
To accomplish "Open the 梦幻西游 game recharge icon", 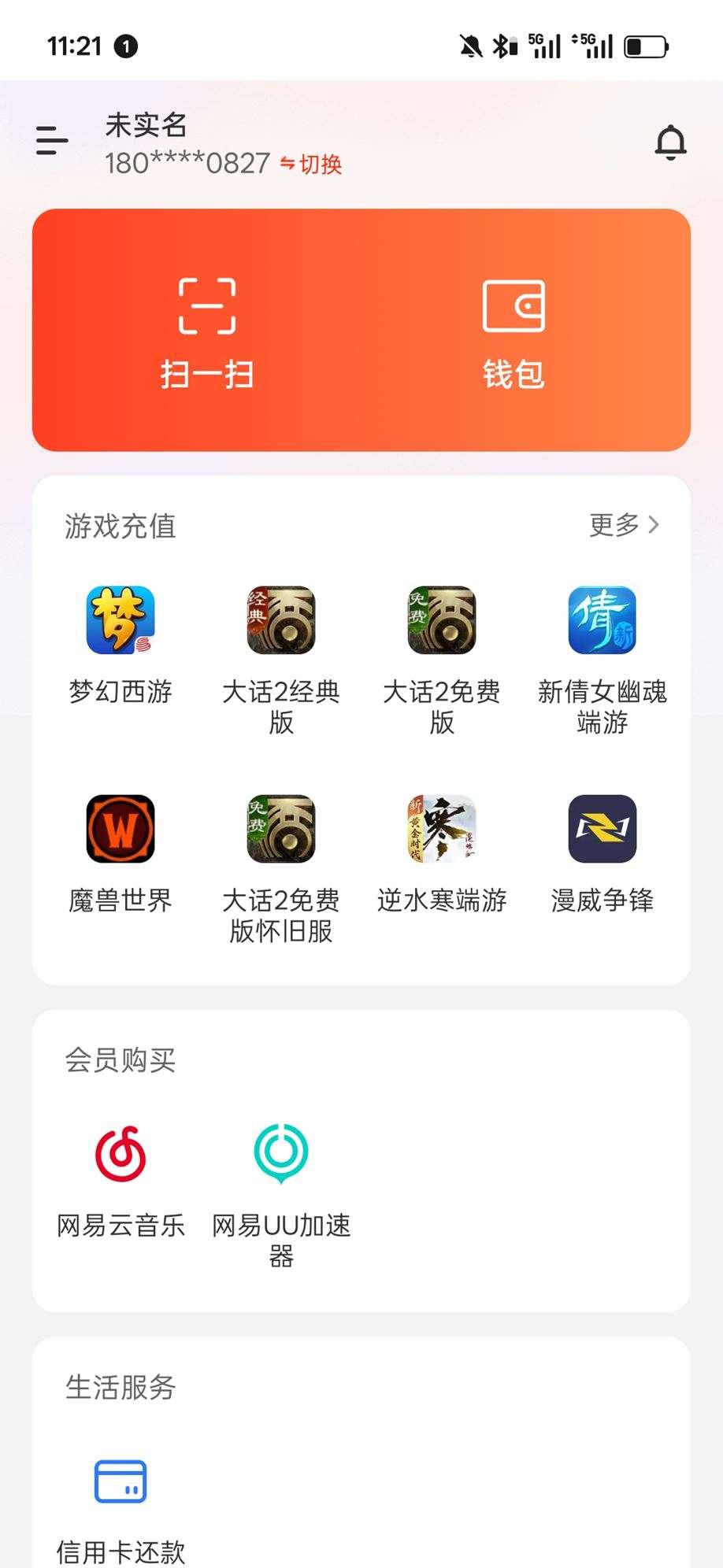I will click(120, 619).
